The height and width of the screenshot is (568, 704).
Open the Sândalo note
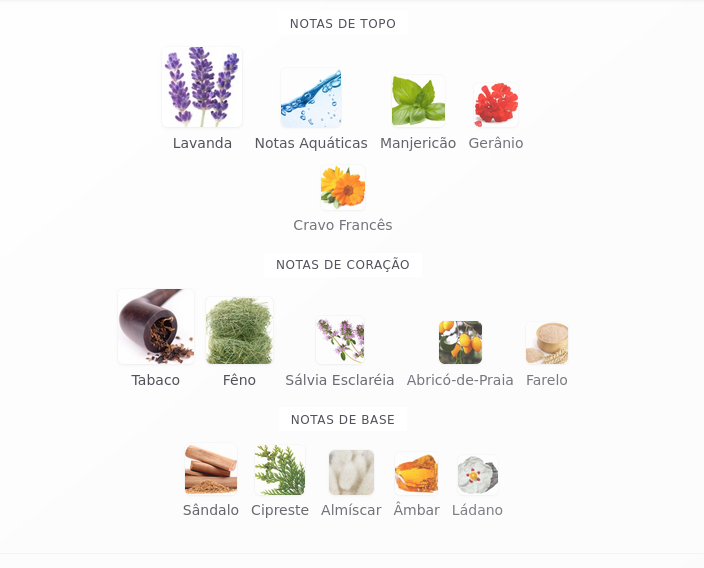click(211, 481)
